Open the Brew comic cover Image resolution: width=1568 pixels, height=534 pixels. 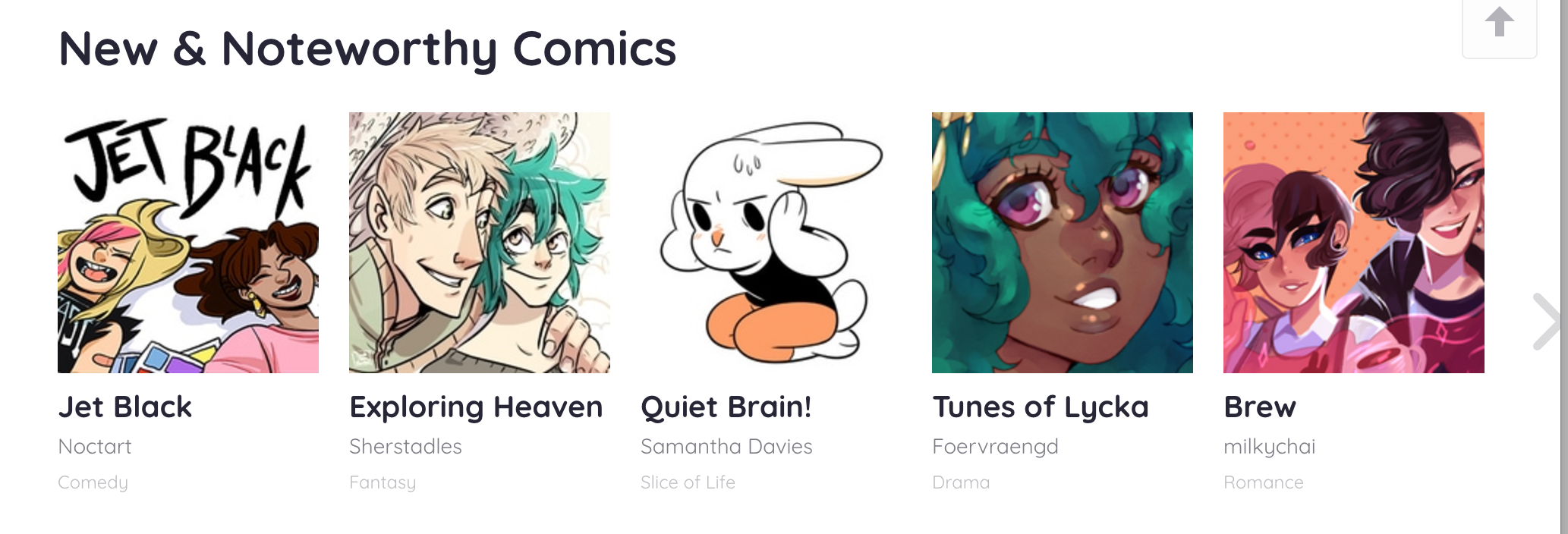point(1353,243)
